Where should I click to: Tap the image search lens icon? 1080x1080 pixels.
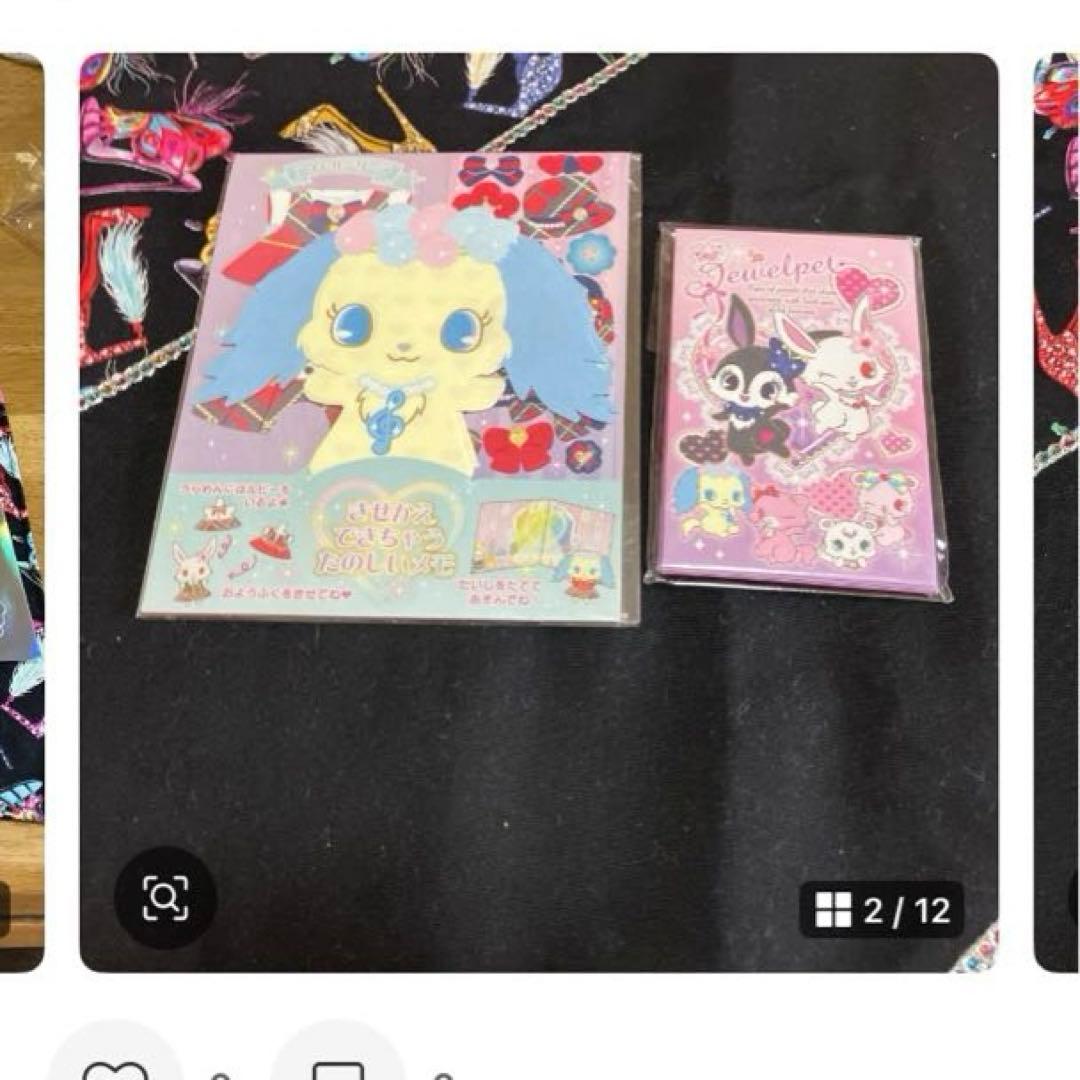click(x=164, y=898)
